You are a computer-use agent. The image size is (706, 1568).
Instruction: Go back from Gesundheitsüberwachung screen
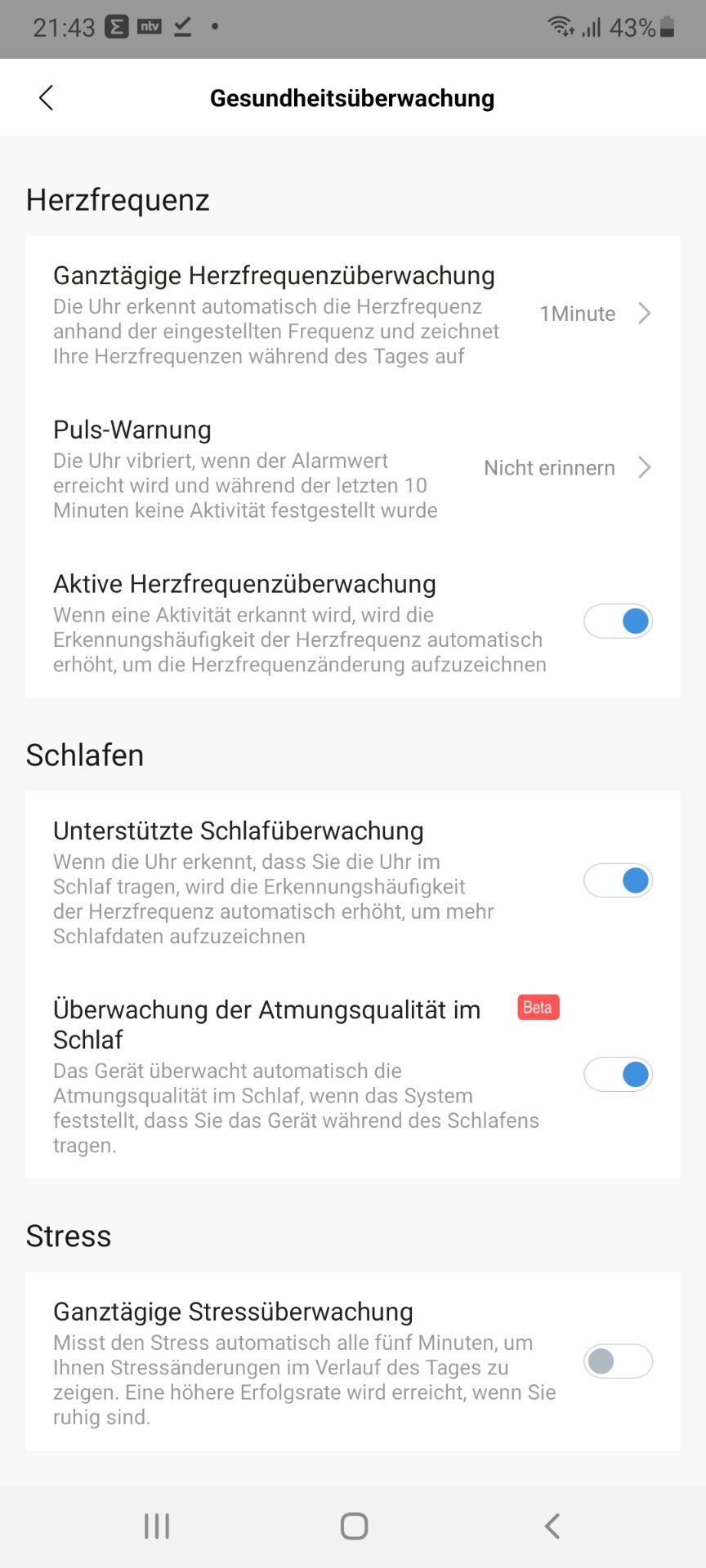[46, 98]
